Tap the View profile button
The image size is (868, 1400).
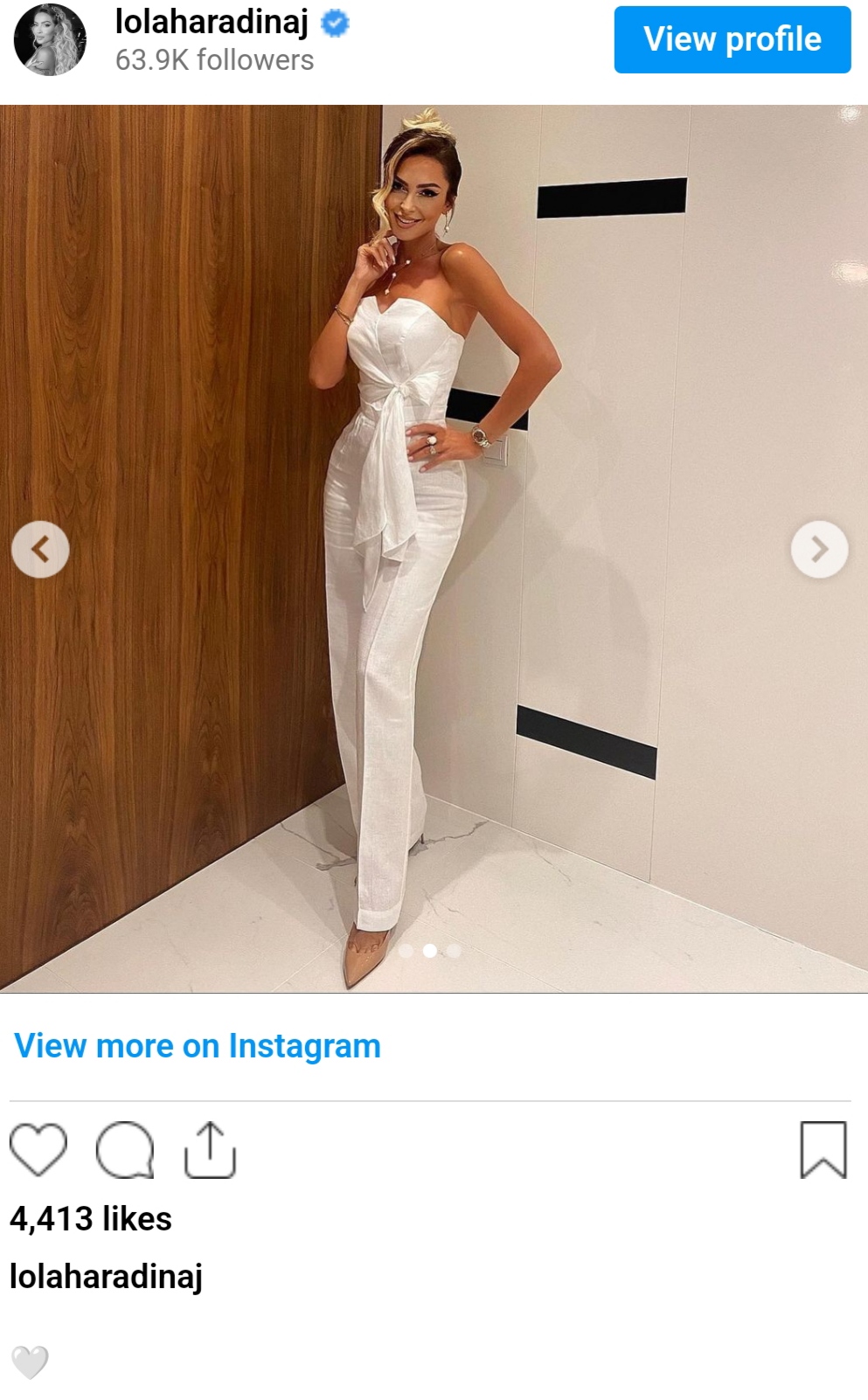(732, 39)
